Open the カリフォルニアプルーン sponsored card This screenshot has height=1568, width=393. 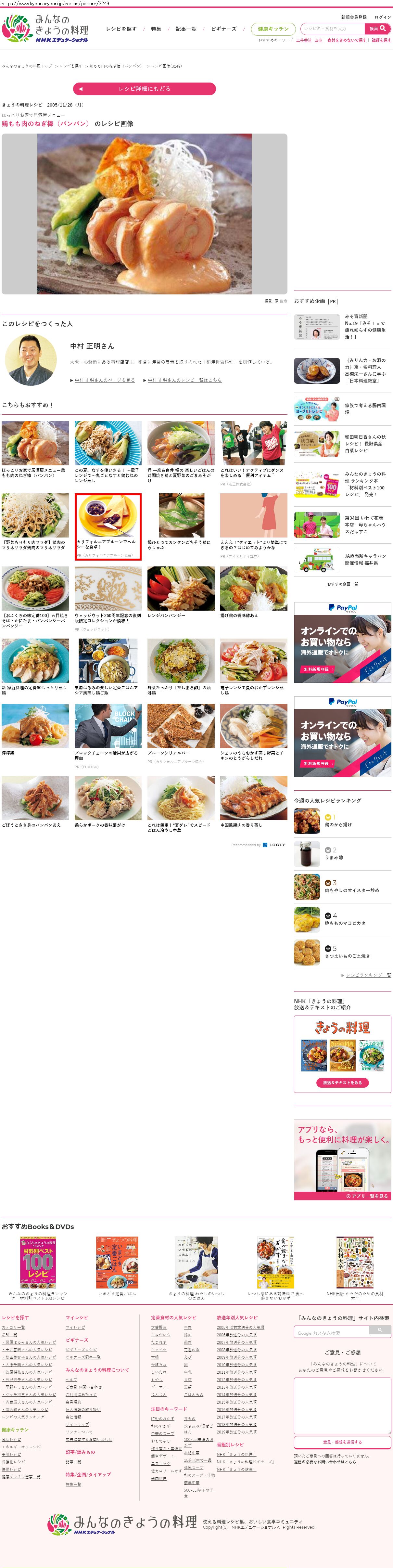108,526
